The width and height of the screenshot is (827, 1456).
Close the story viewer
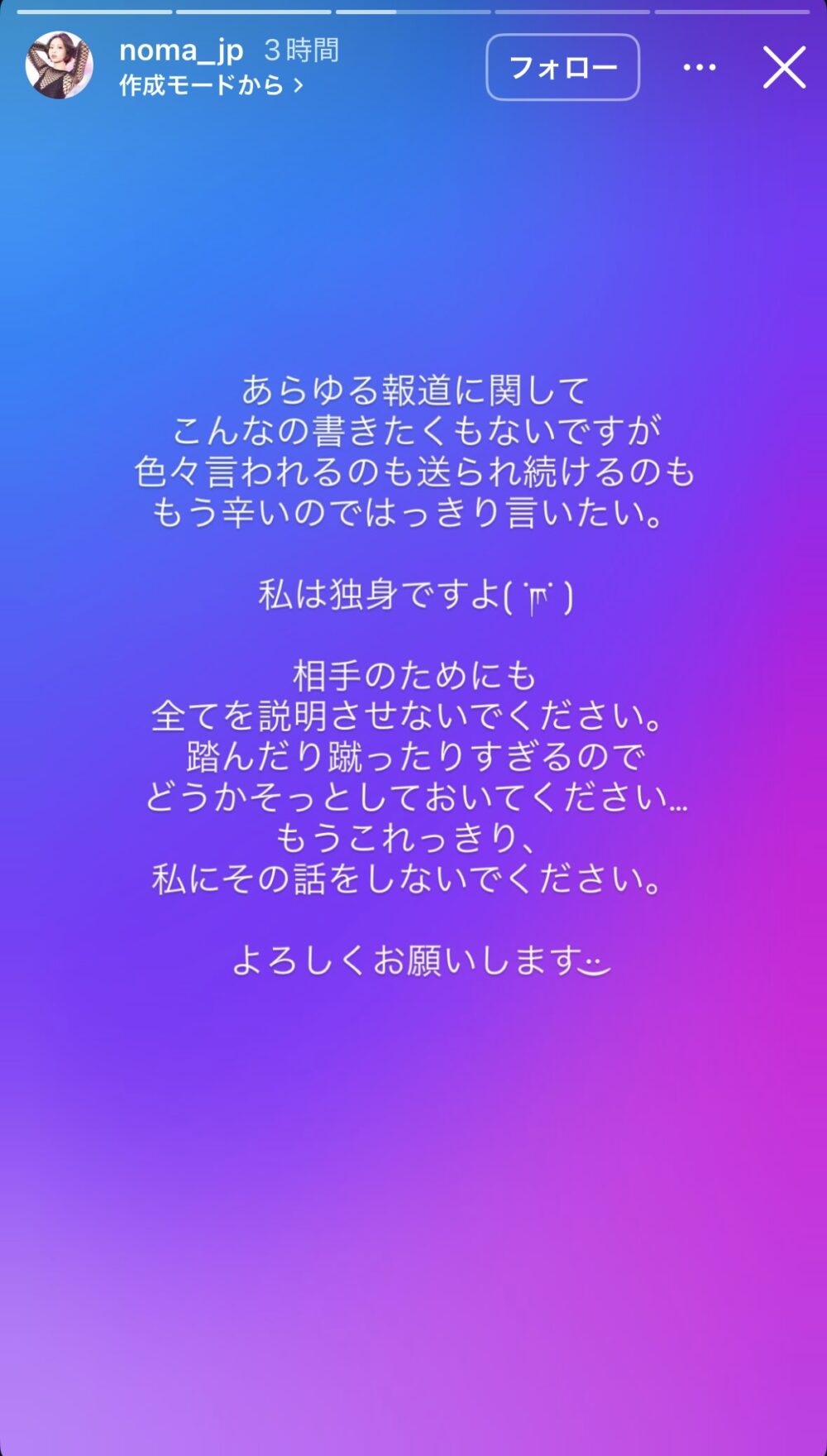pos(784,67)
